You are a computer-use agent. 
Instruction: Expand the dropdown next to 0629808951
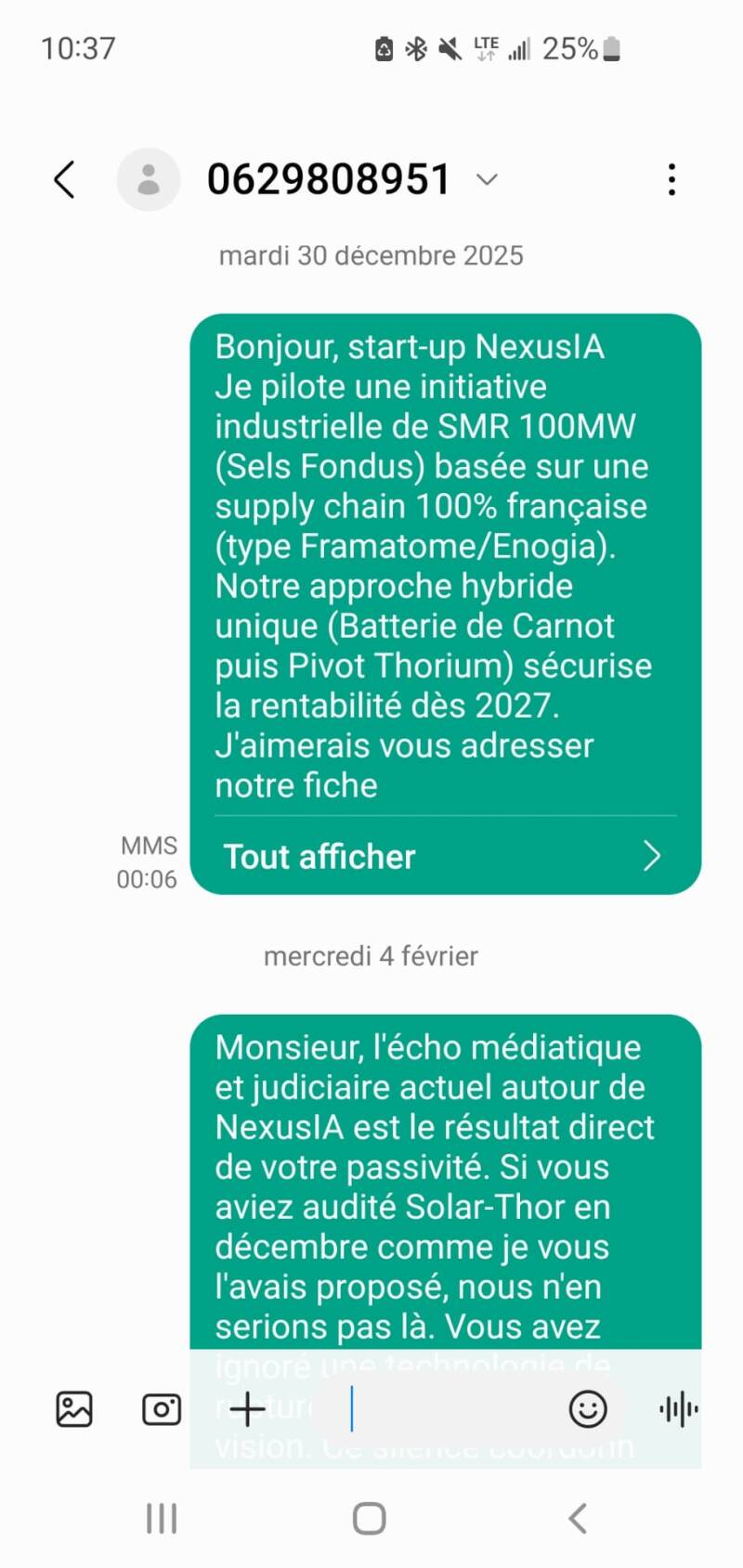click(x=487, y=179)
